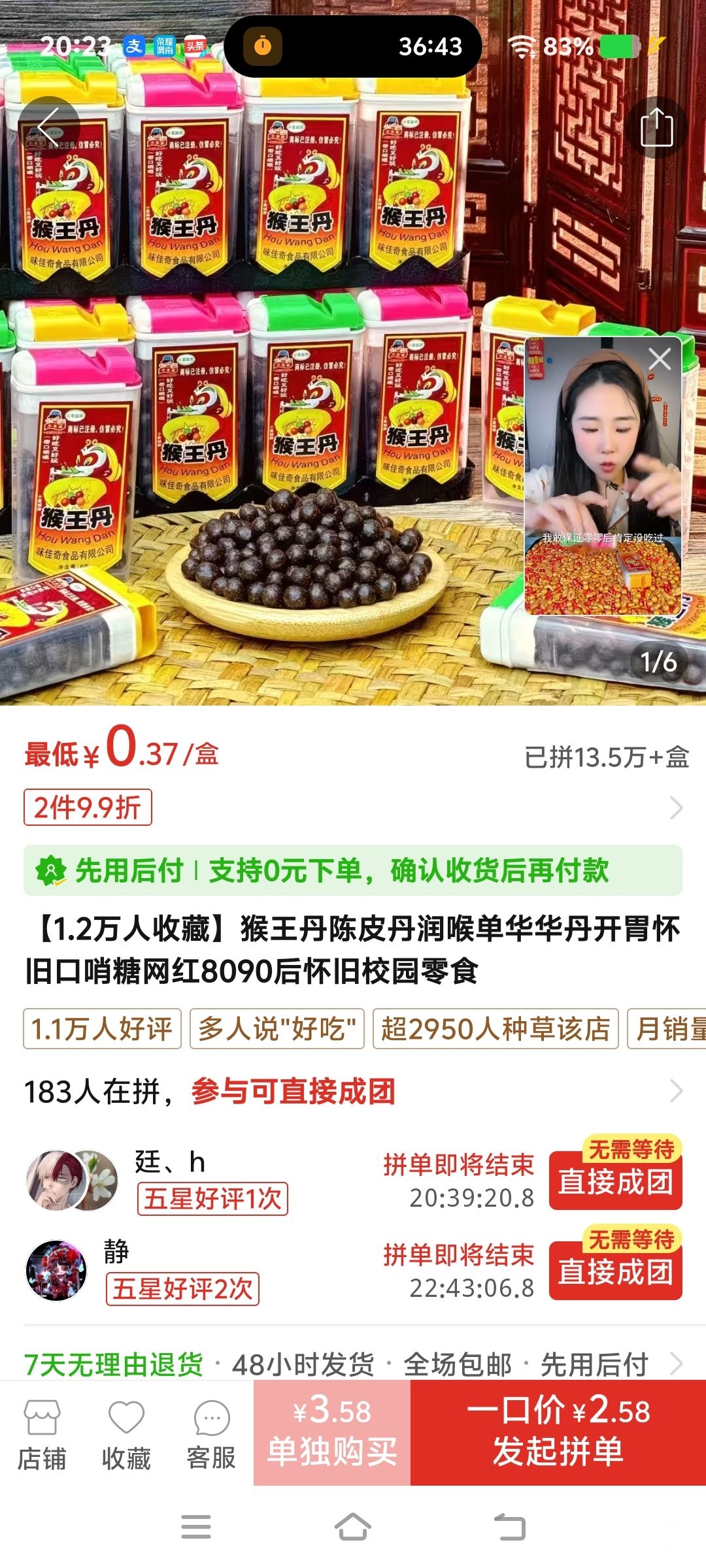Add this item to 收藏 favorites

(x=126, y=1435)
